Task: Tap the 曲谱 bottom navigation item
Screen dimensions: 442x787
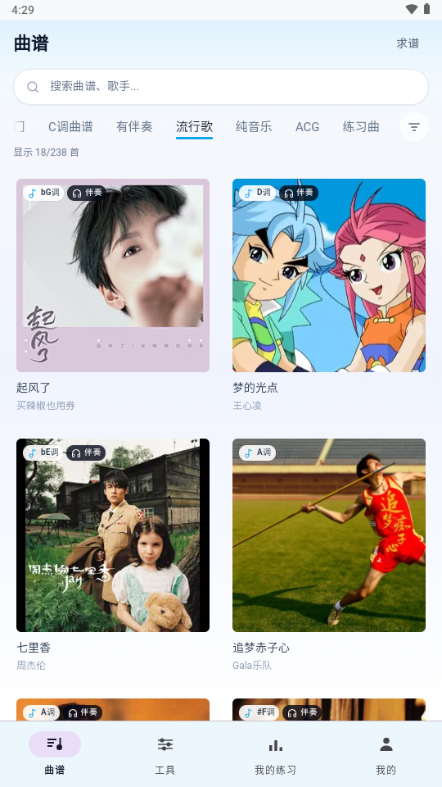Action: coord(55,754)
